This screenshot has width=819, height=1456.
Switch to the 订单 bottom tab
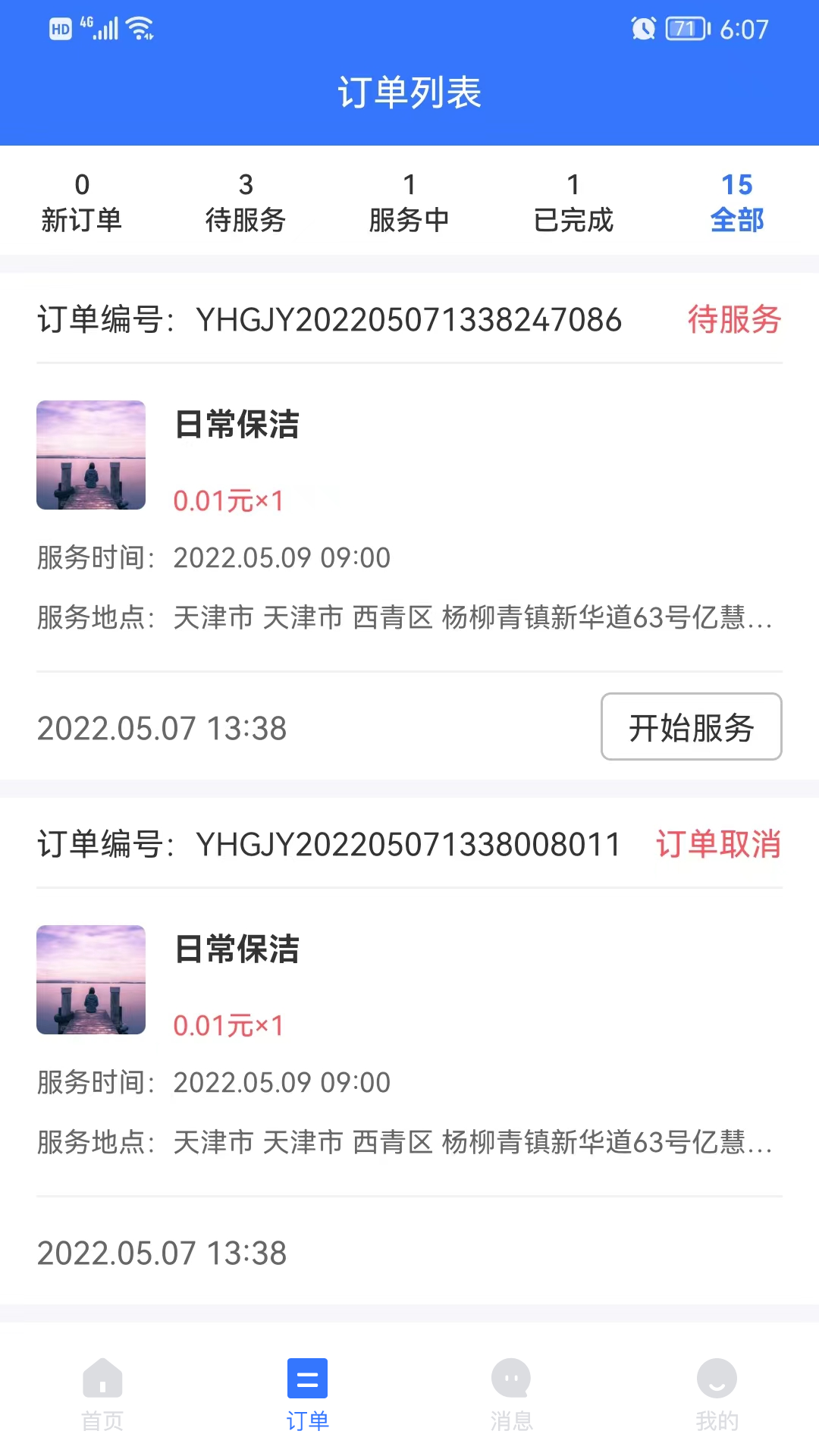tap(307, 1394)
